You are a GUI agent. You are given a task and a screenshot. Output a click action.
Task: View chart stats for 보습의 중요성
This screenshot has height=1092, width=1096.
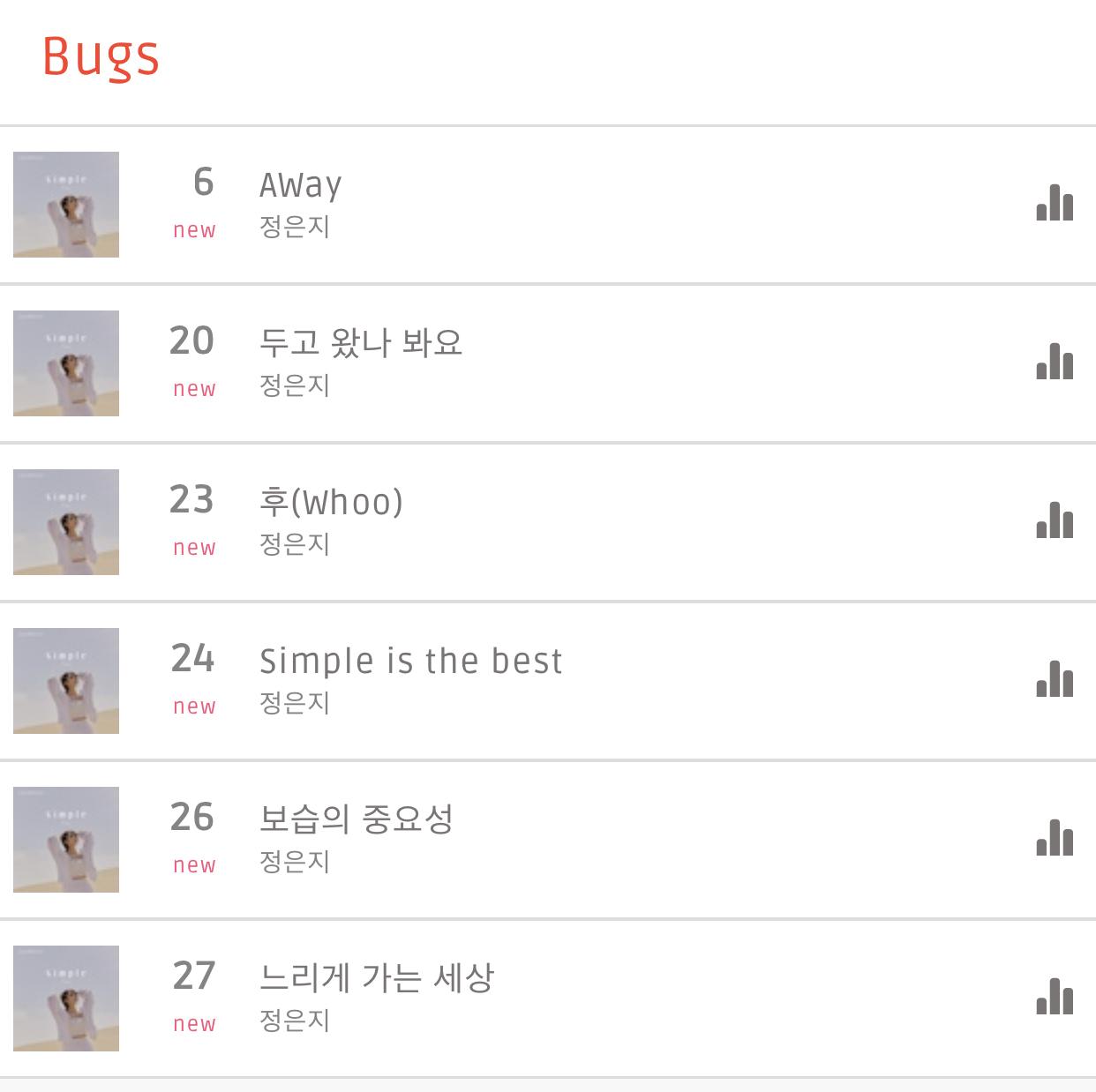(1055, 838)
